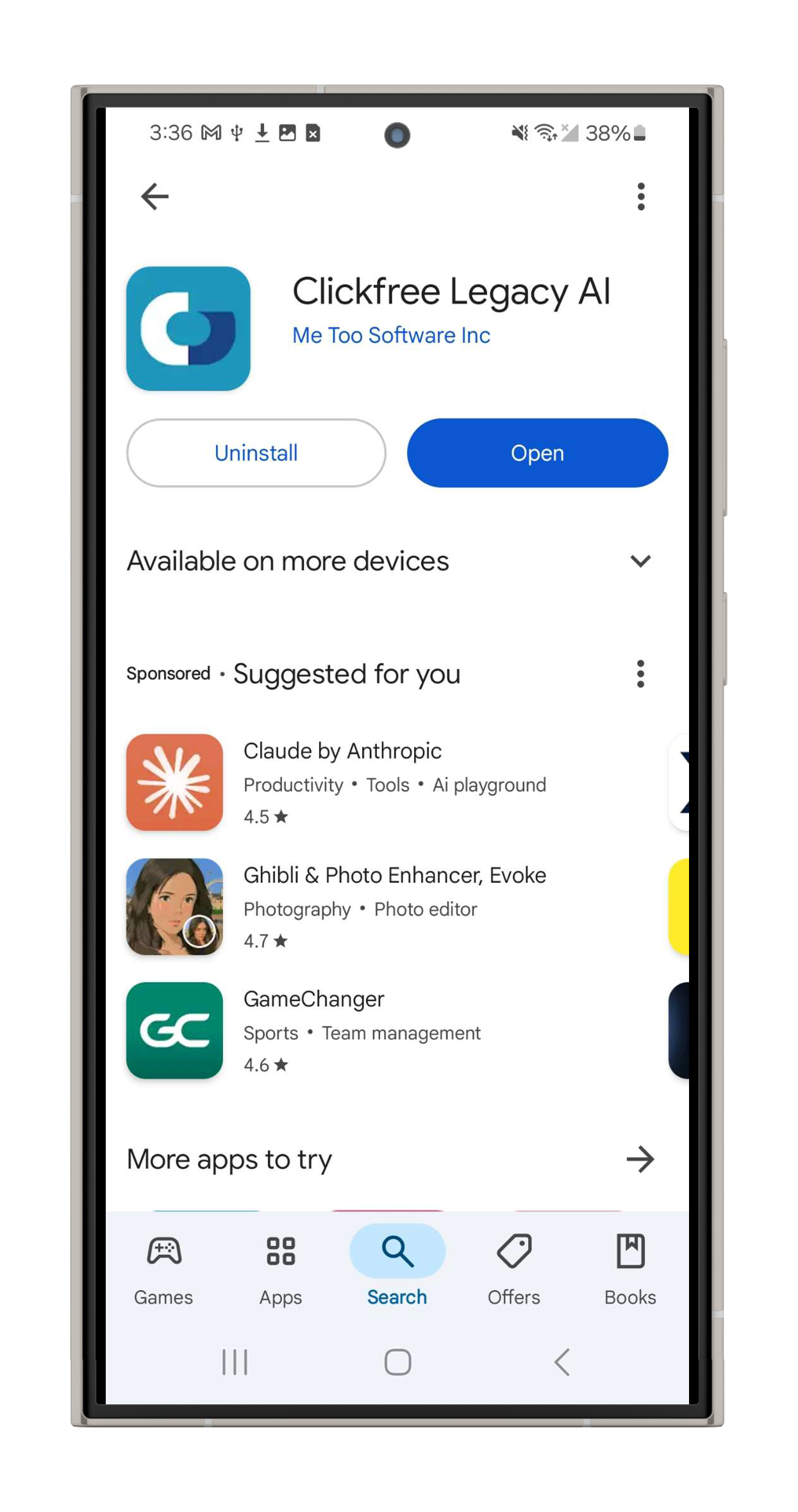This screenshot has height=1512, width=798.
Task: Open the Claude by Anthropic listing
Action: [x=342, y=751]
